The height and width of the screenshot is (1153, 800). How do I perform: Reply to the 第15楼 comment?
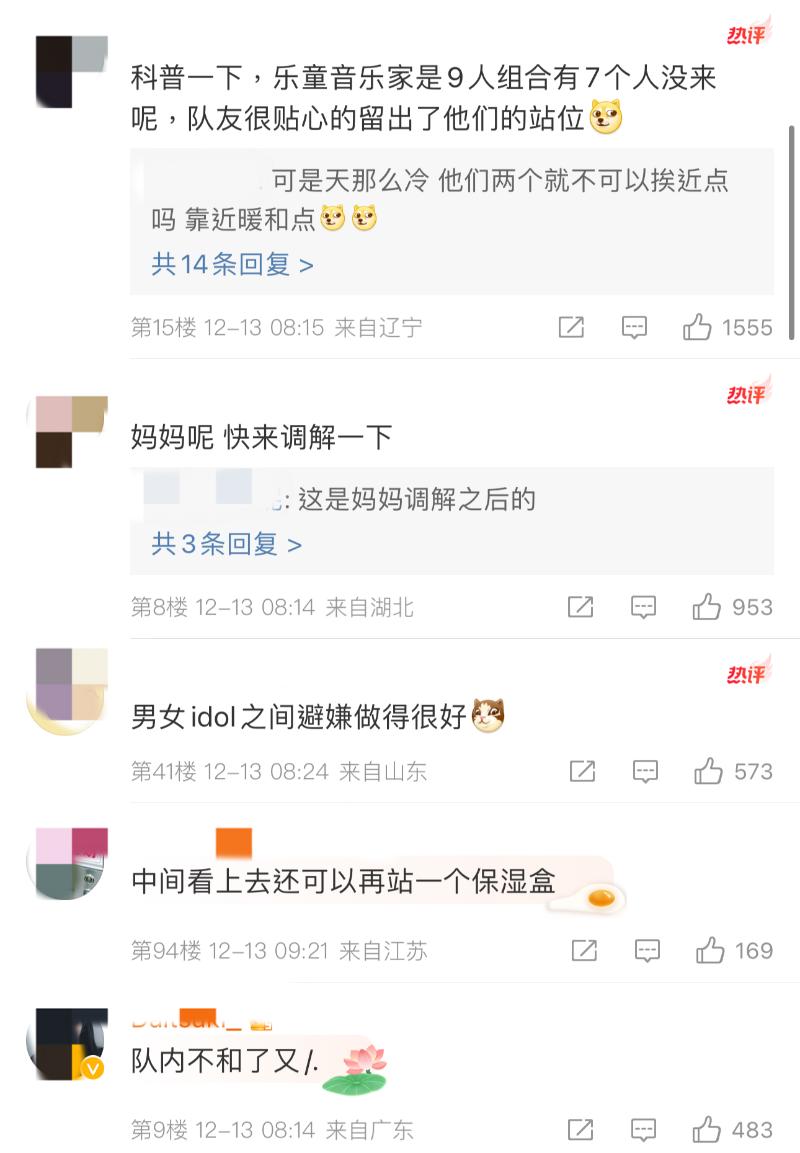(634, 327)
